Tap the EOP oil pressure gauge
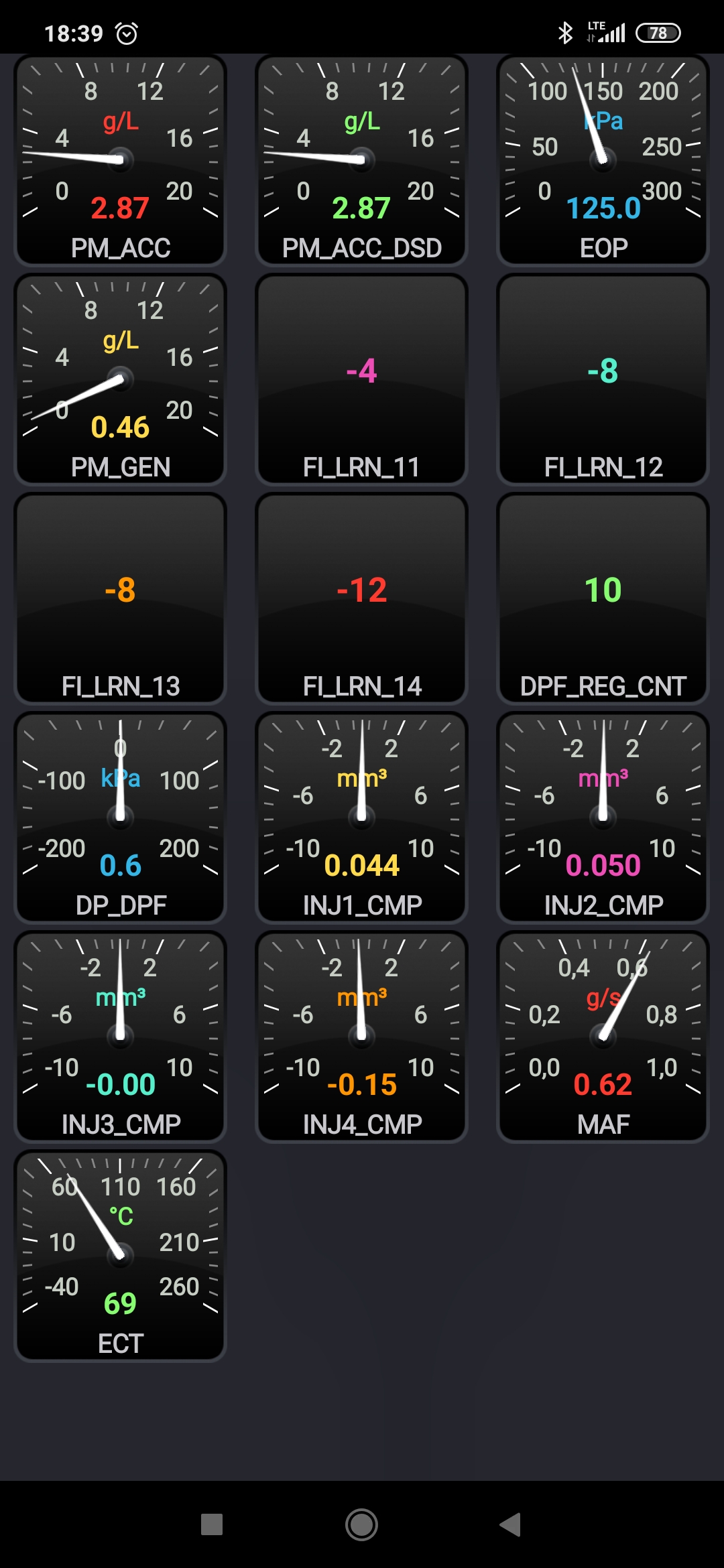Image resolution: width=724 pixels, height=1568 pixels. click(x=603, y=160)
